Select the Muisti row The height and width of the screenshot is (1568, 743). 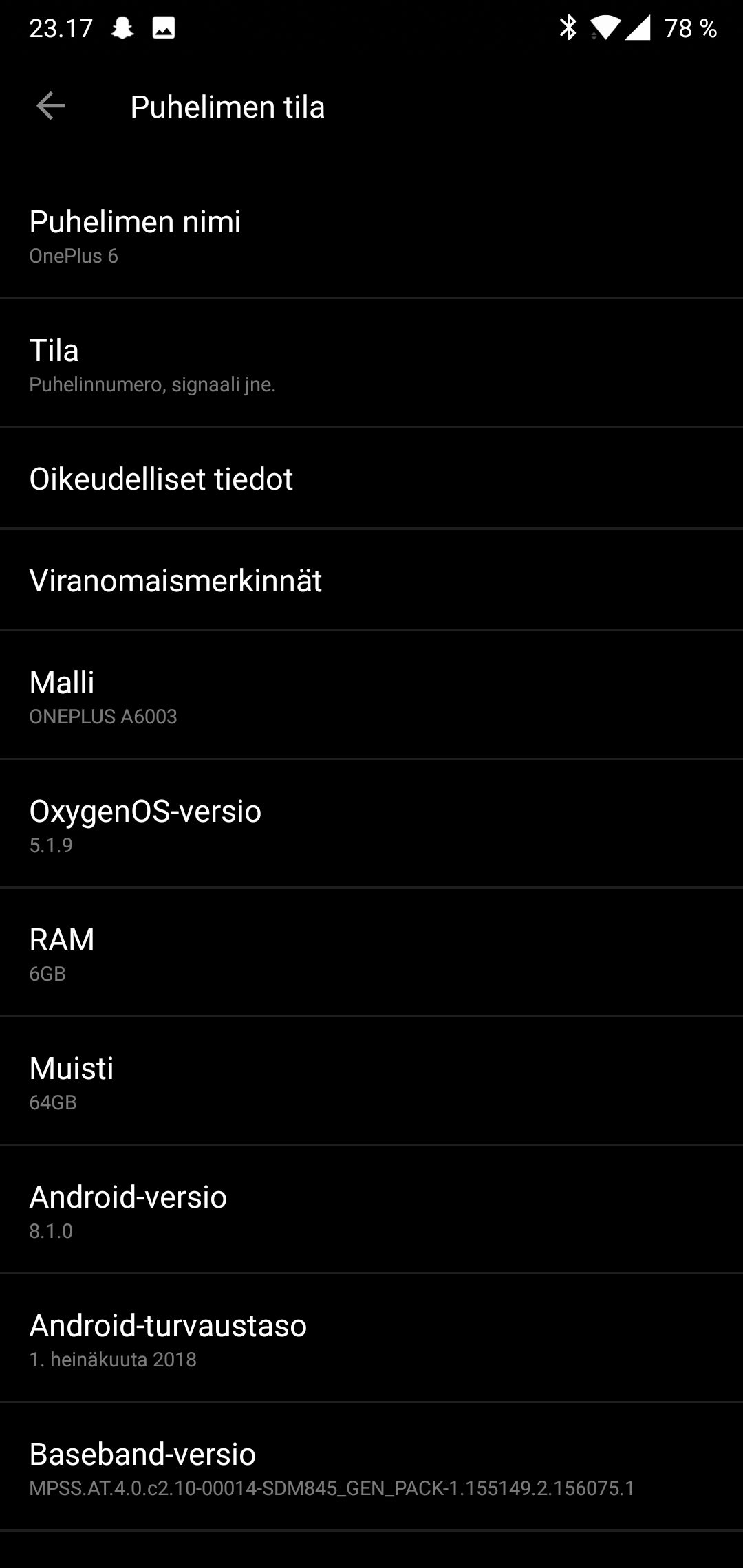[x=371, y=1082]
